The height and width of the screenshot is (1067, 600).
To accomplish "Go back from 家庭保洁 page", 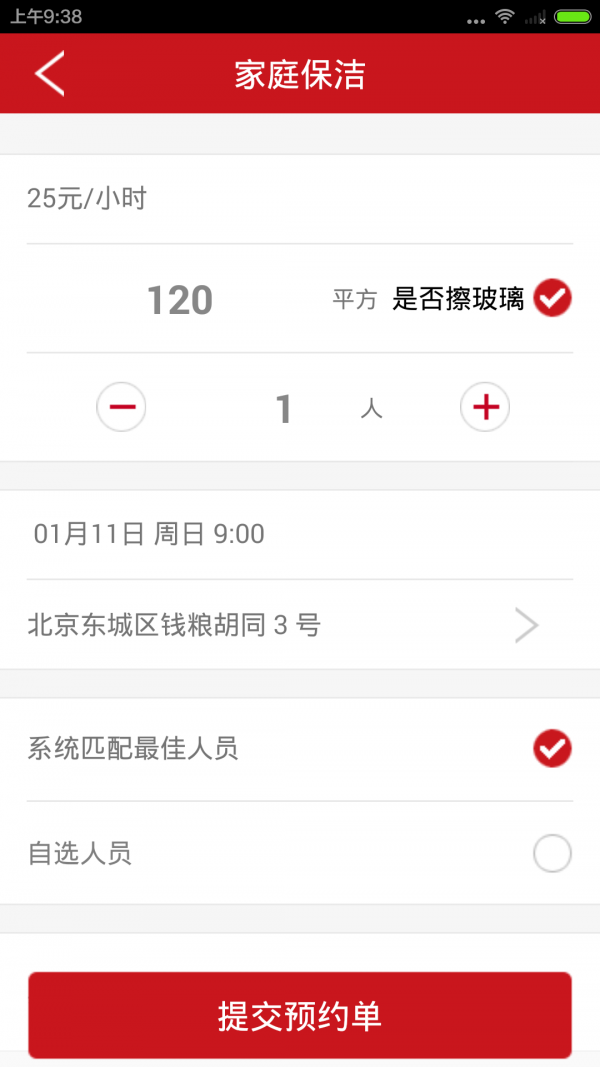I will click(x=49, y=74).
